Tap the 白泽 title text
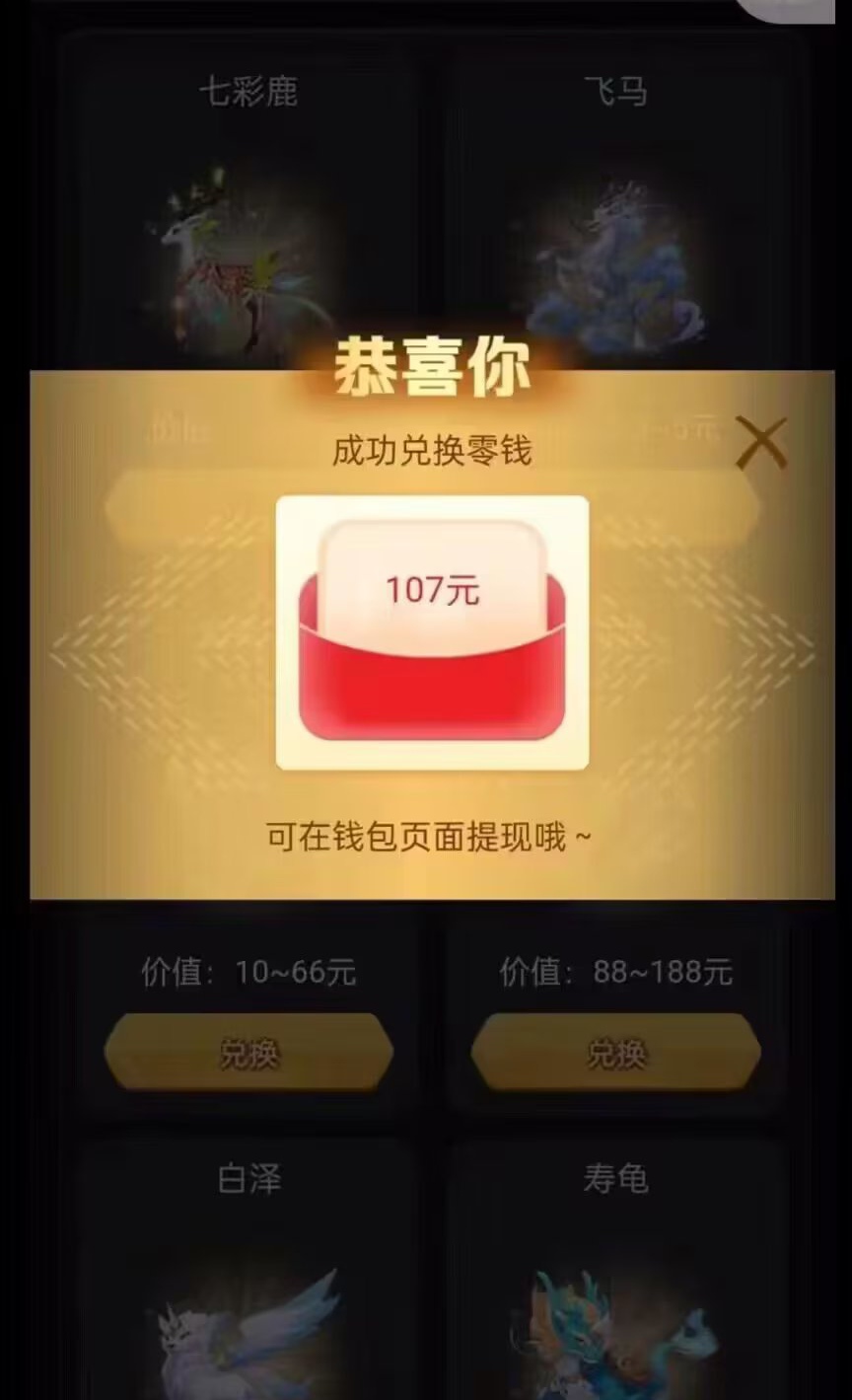This screenshot has height=1400, width=852. point(248,1177)
